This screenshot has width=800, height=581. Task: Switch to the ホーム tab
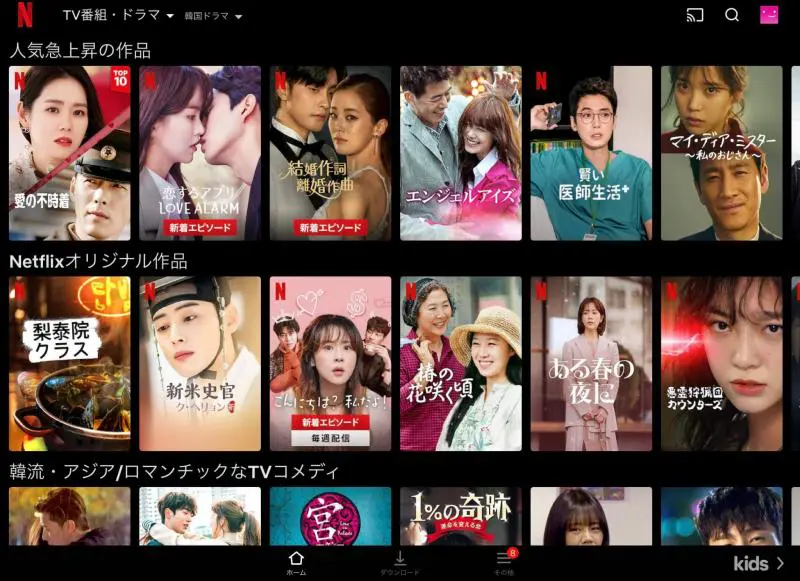(x=296, y=563)
